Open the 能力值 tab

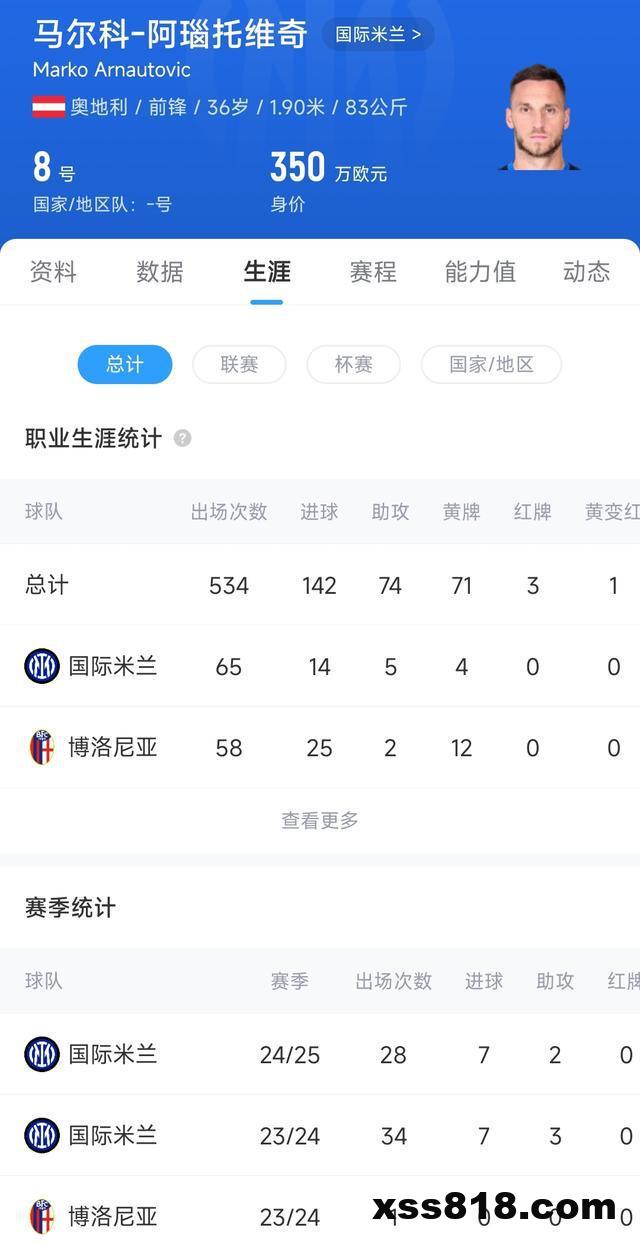pos(480,272)
